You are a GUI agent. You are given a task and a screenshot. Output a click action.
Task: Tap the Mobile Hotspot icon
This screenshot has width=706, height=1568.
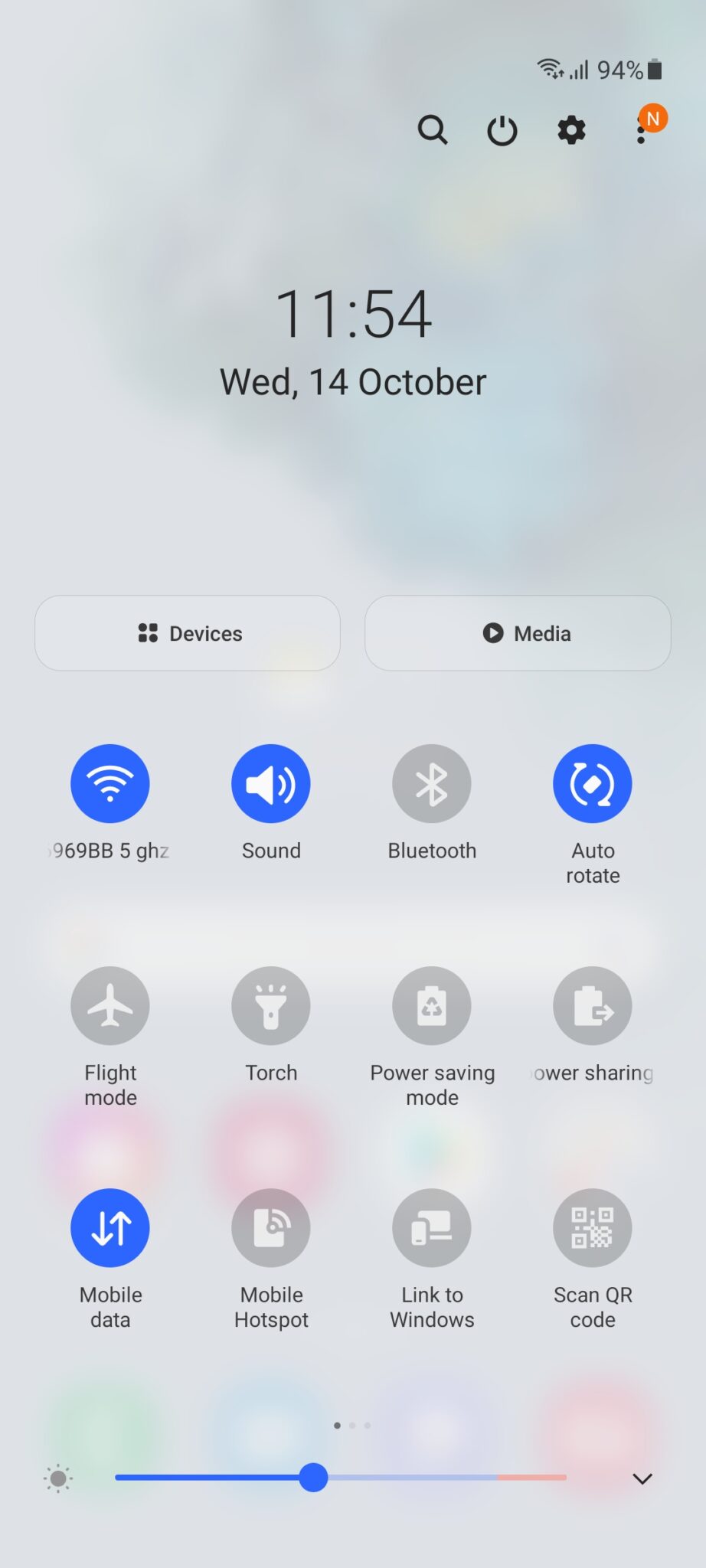tap(270, 1228)
